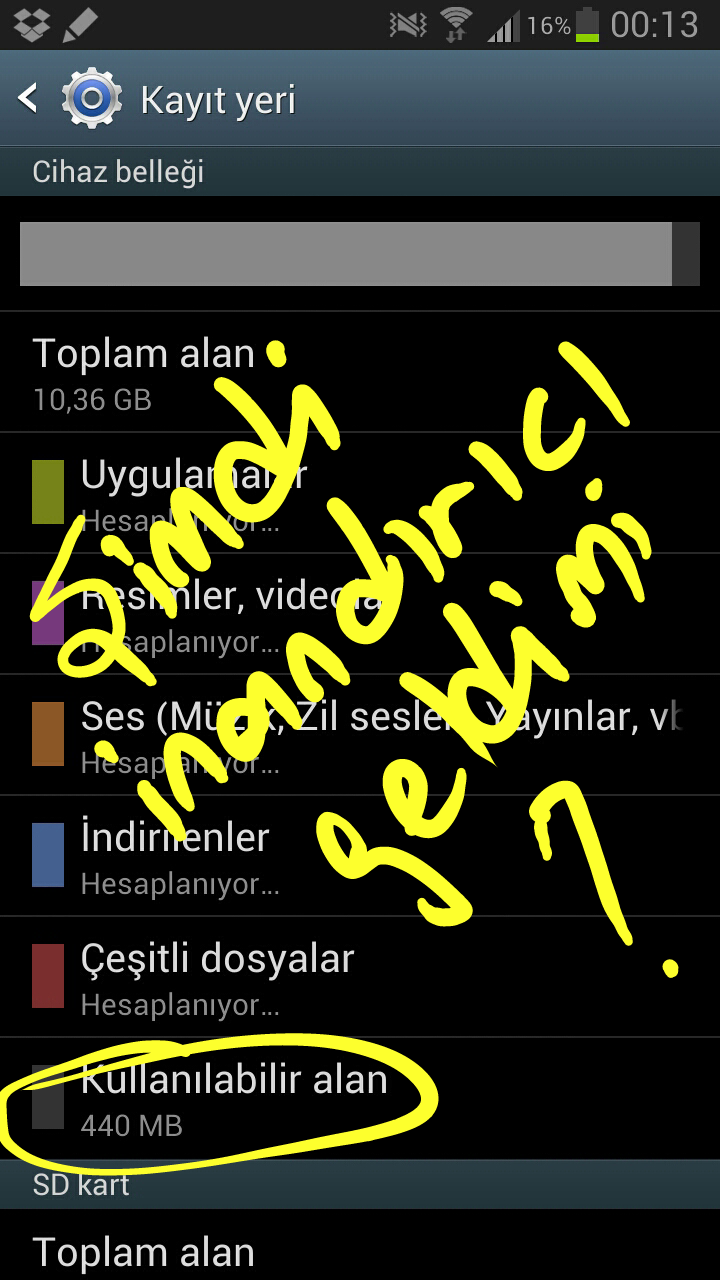Open Resimler, videolar storage row

point(360,613)
